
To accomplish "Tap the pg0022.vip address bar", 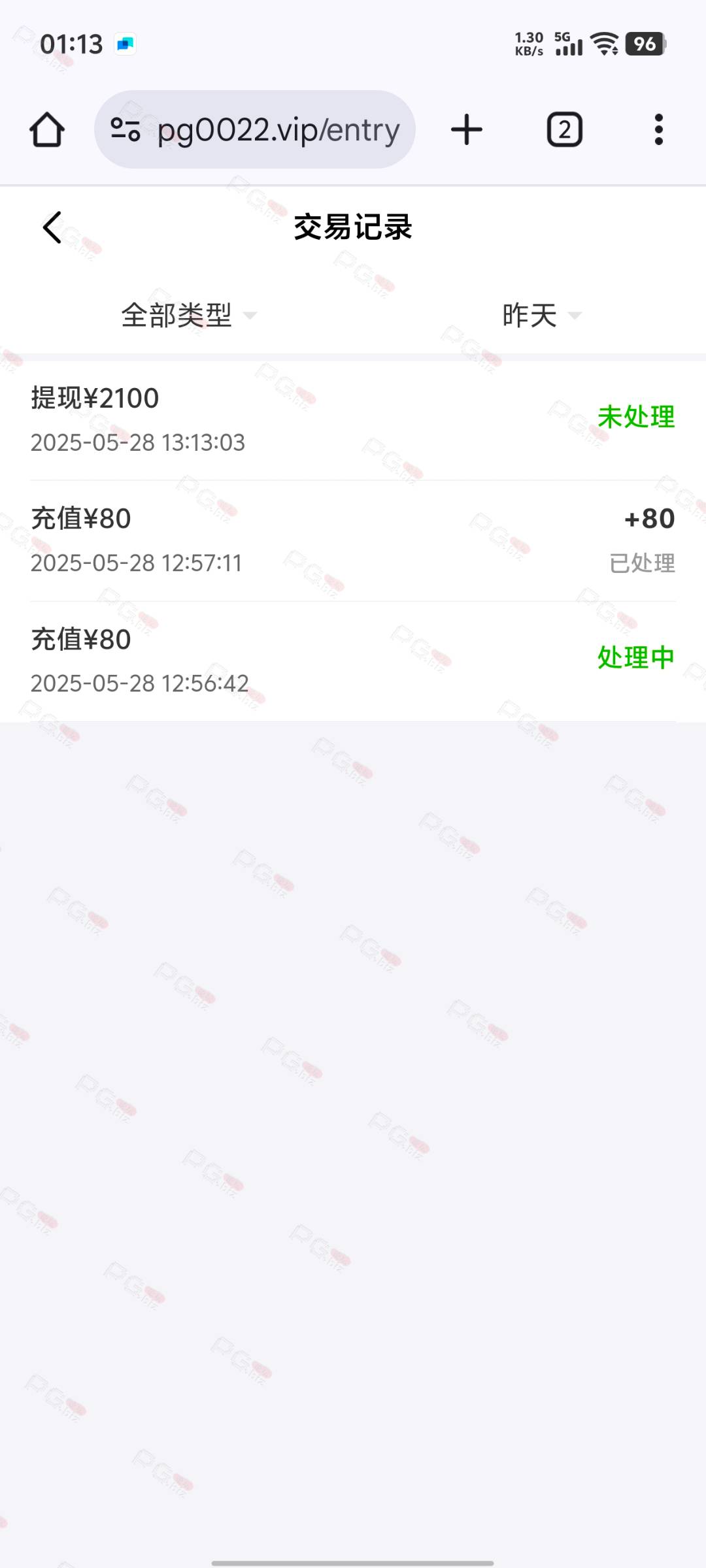I will click(x=255, y=129).
